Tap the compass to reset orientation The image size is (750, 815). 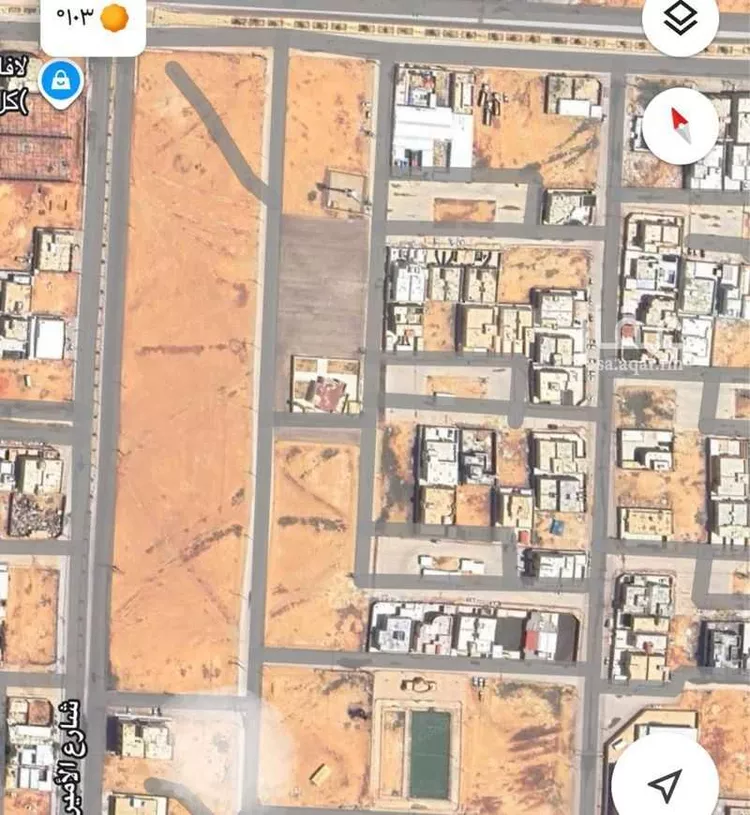click(x=681, y=125)
